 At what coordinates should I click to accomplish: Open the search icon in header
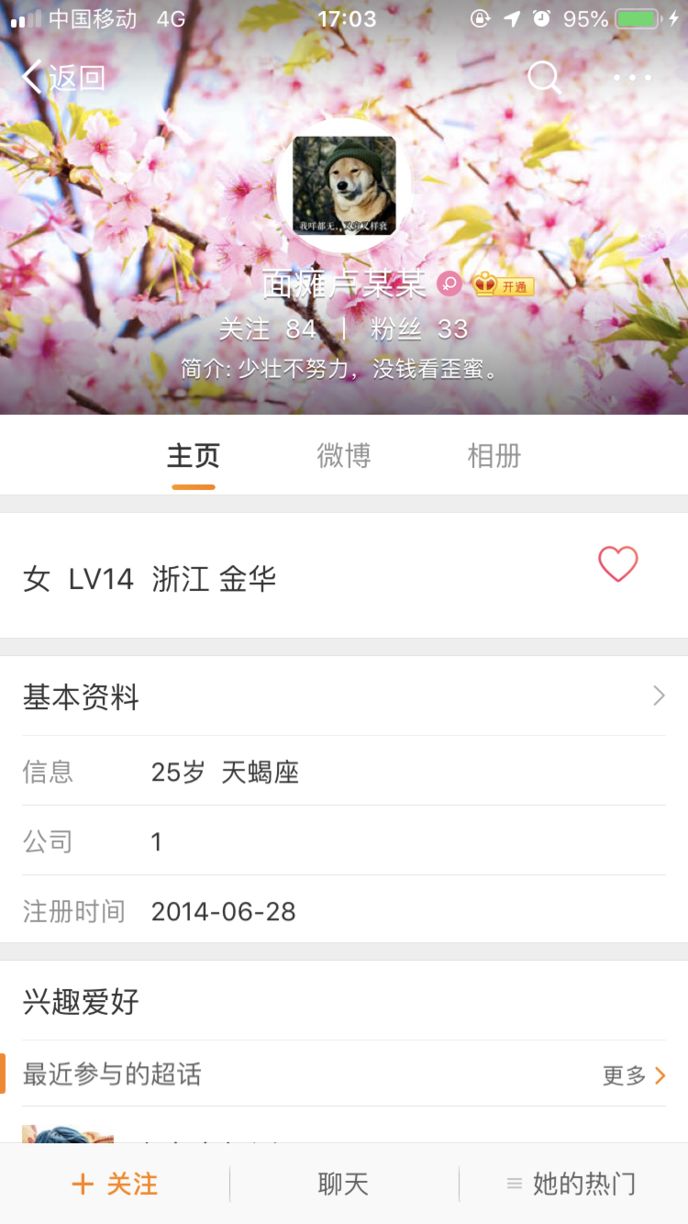[543, 77]
